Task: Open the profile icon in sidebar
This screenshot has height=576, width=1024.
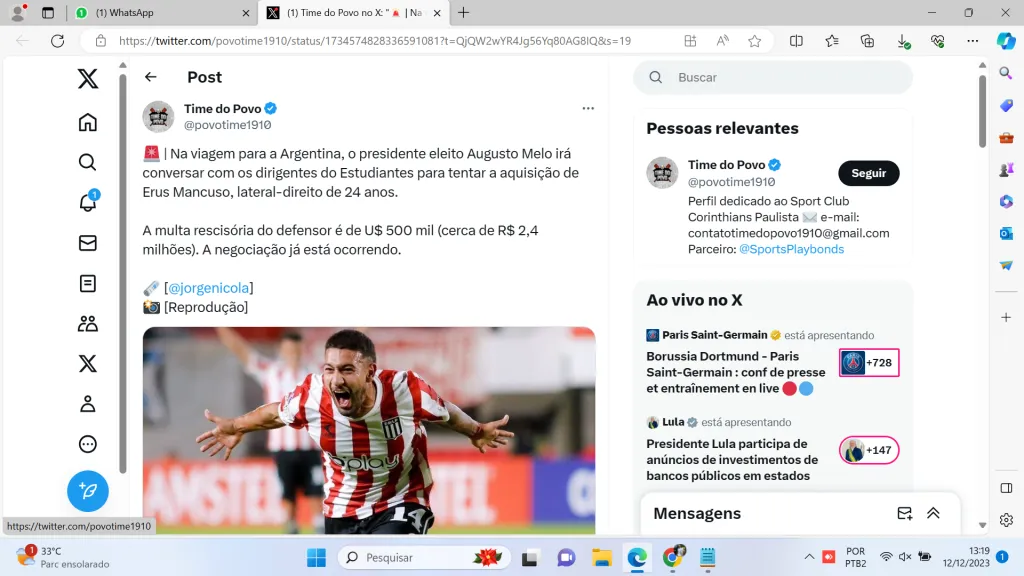Action: tap(88, 404)
